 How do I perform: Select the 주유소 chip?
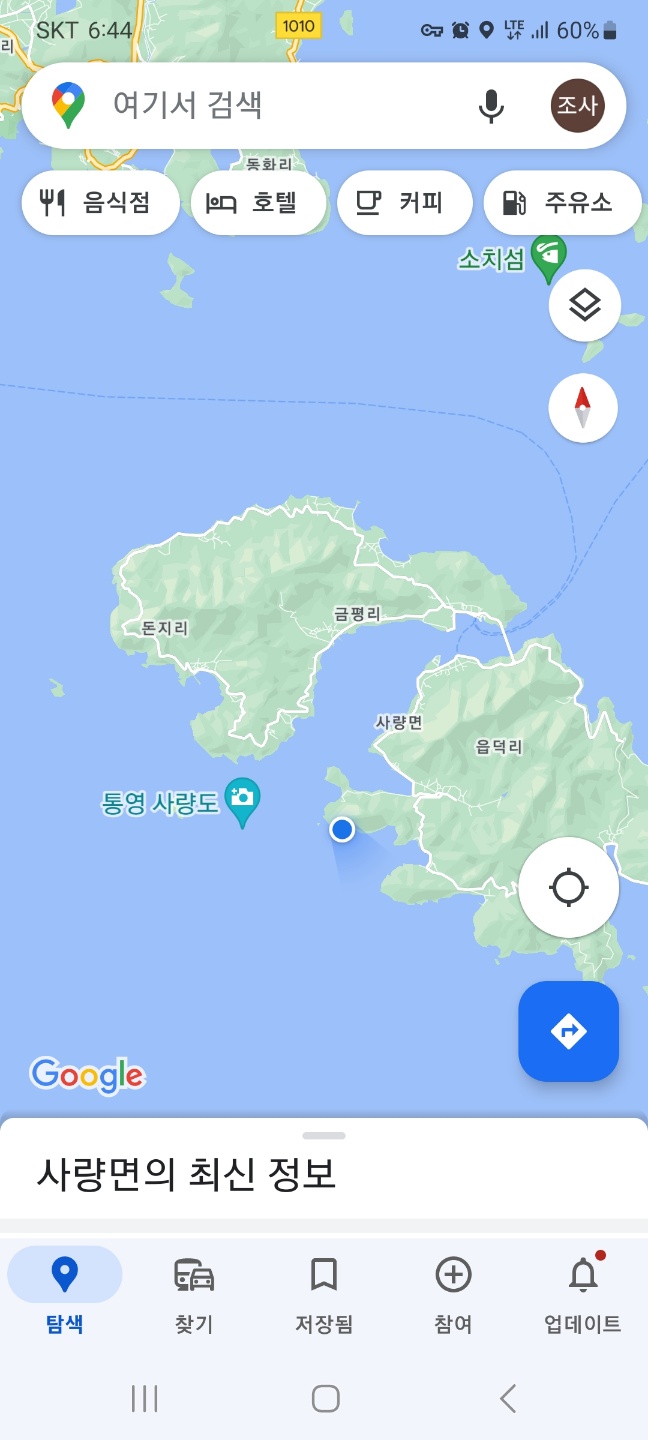coord(562,203)
